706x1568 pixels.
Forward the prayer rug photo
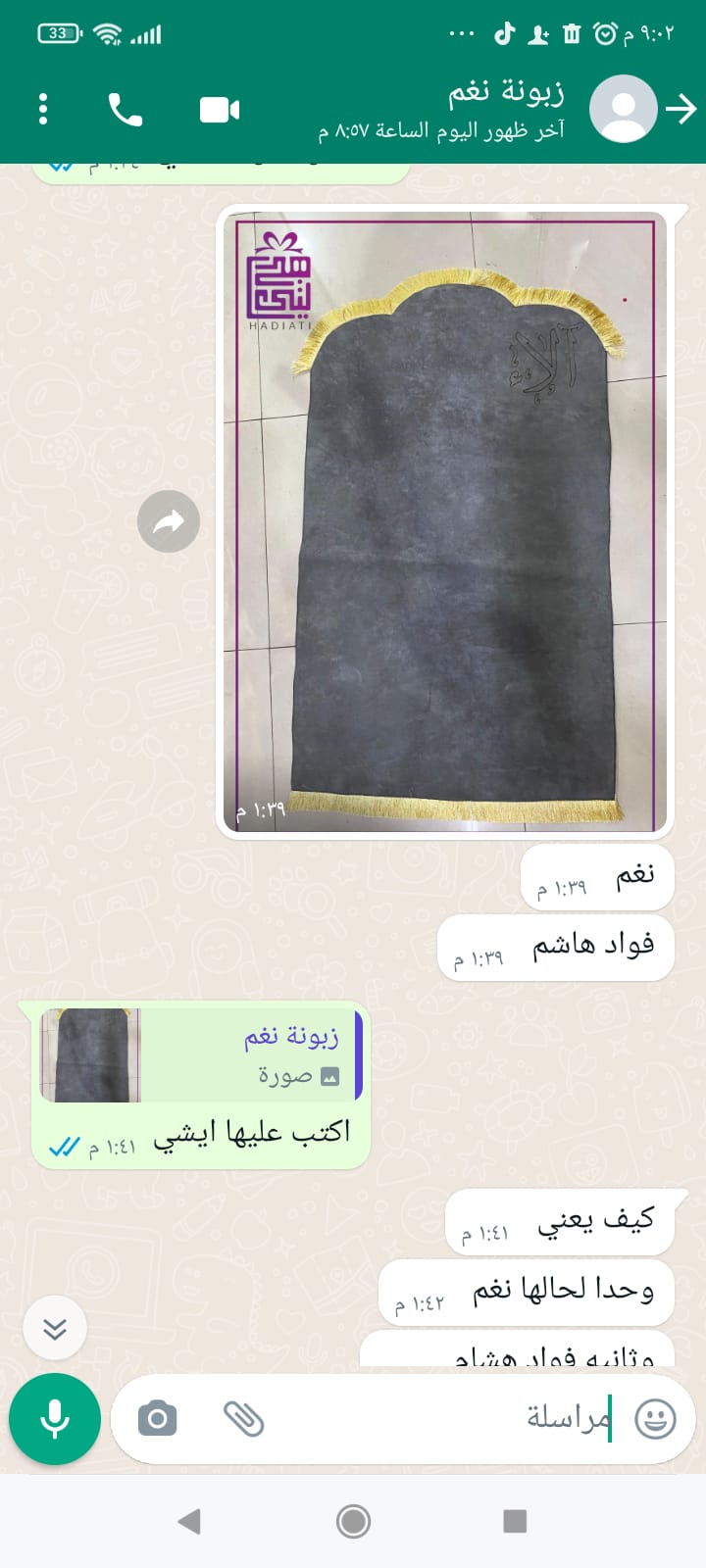coord(169,521)
